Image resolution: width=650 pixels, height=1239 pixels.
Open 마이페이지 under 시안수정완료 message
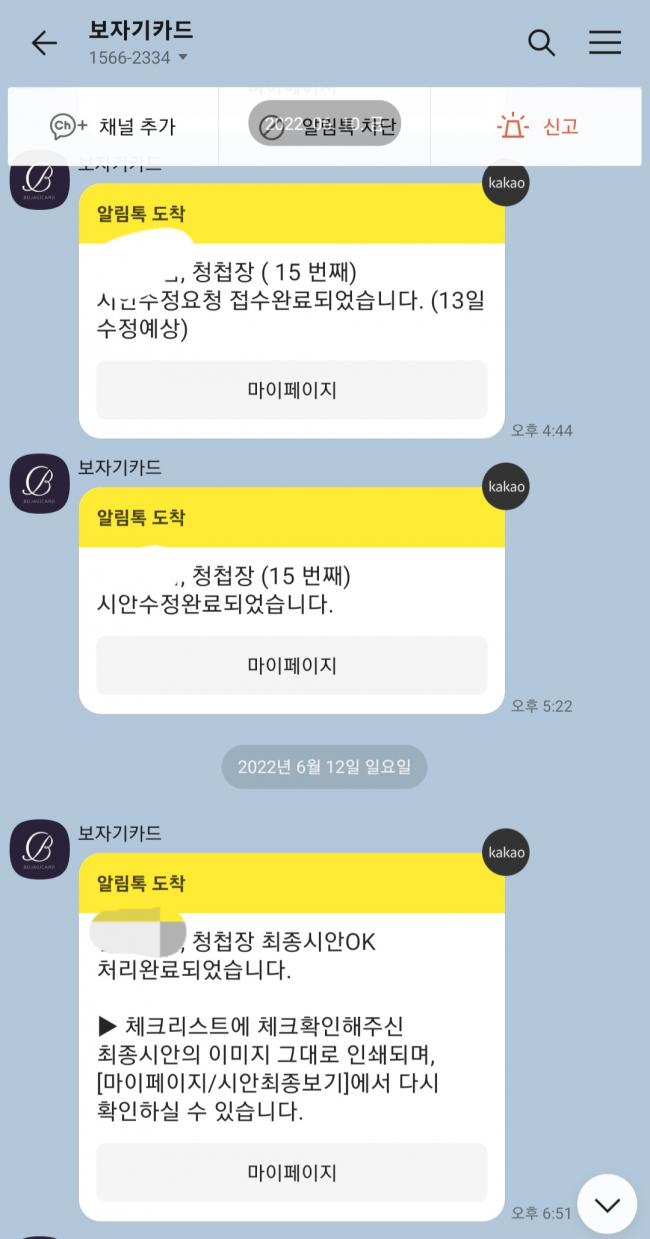(x=292, y=665)
